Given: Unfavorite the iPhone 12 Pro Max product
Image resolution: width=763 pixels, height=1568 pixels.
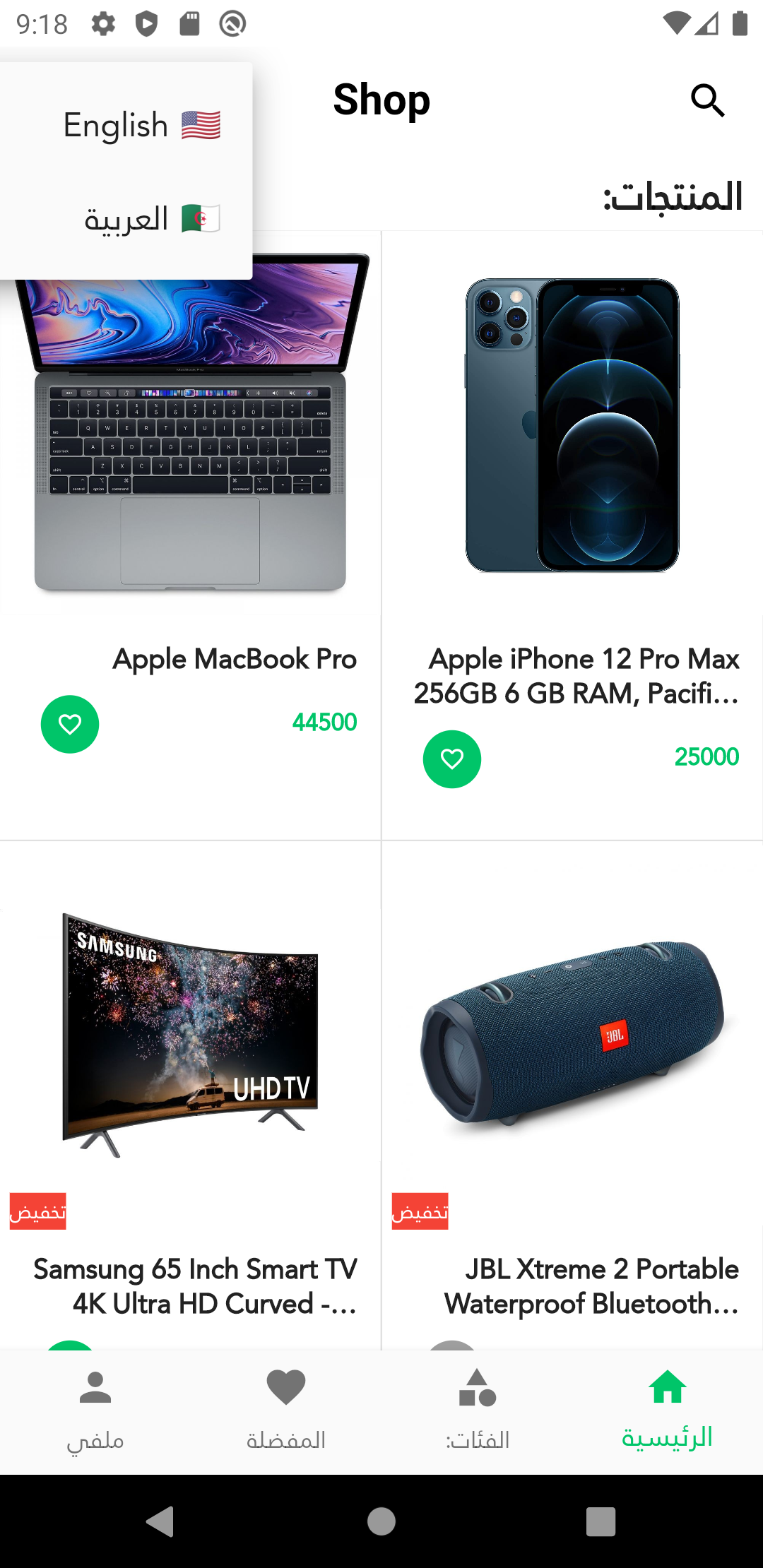Looking at the screenshot, I should (451, 759).
